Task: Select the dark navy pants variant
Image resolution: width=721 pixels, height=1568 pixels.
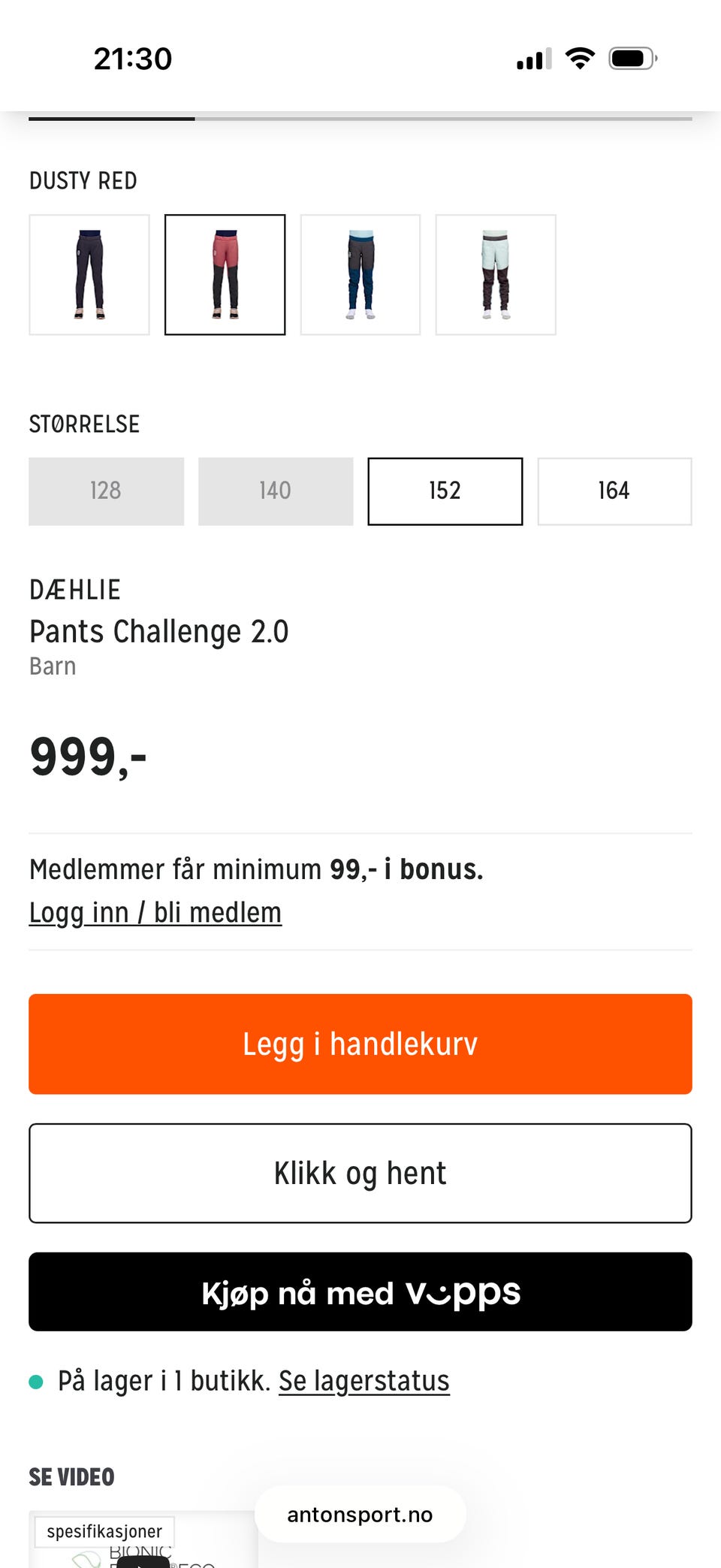Action: 89,274
